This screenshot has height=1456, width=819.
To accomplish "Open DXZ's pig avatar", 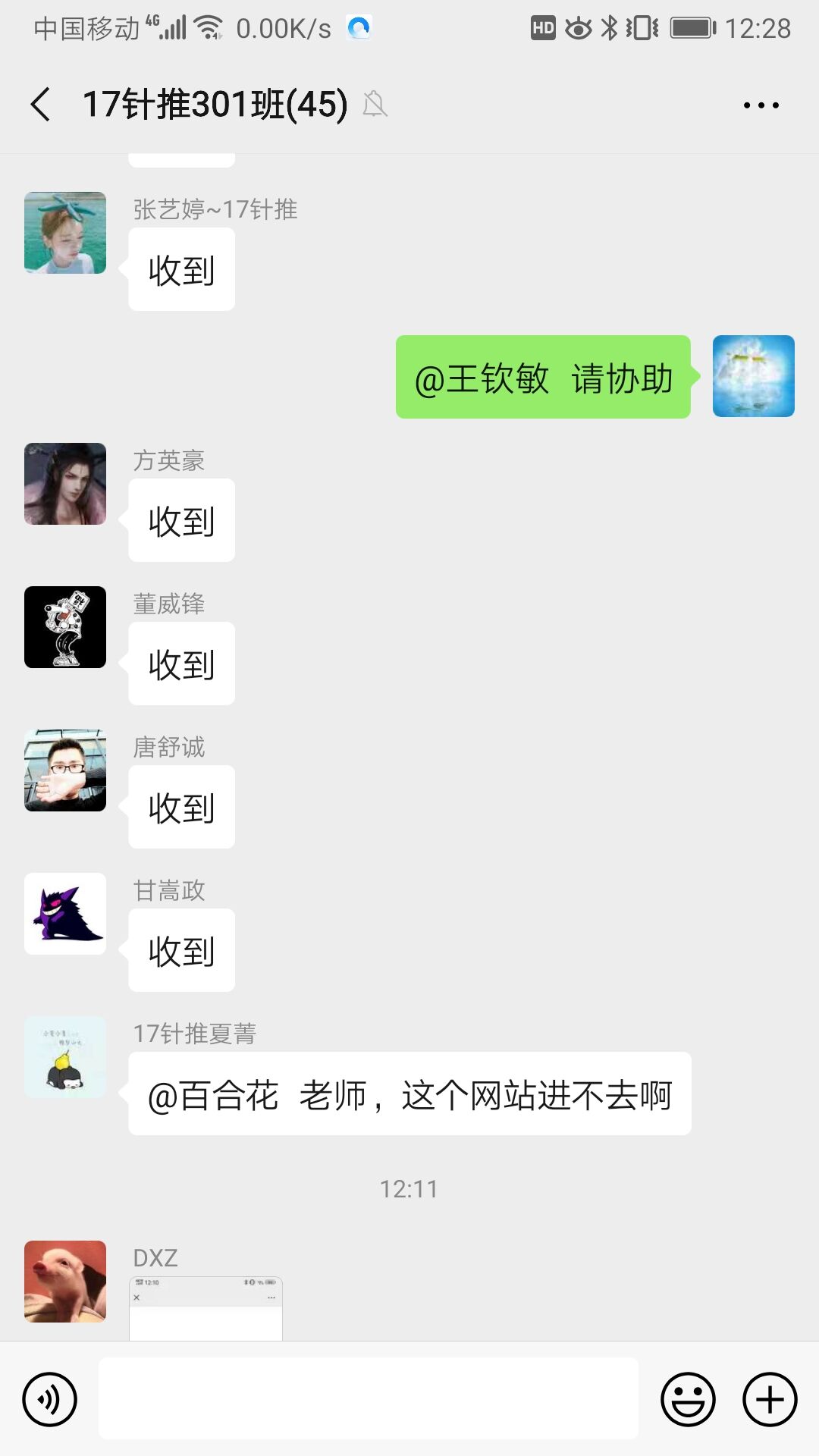I will coord(65,1282).
